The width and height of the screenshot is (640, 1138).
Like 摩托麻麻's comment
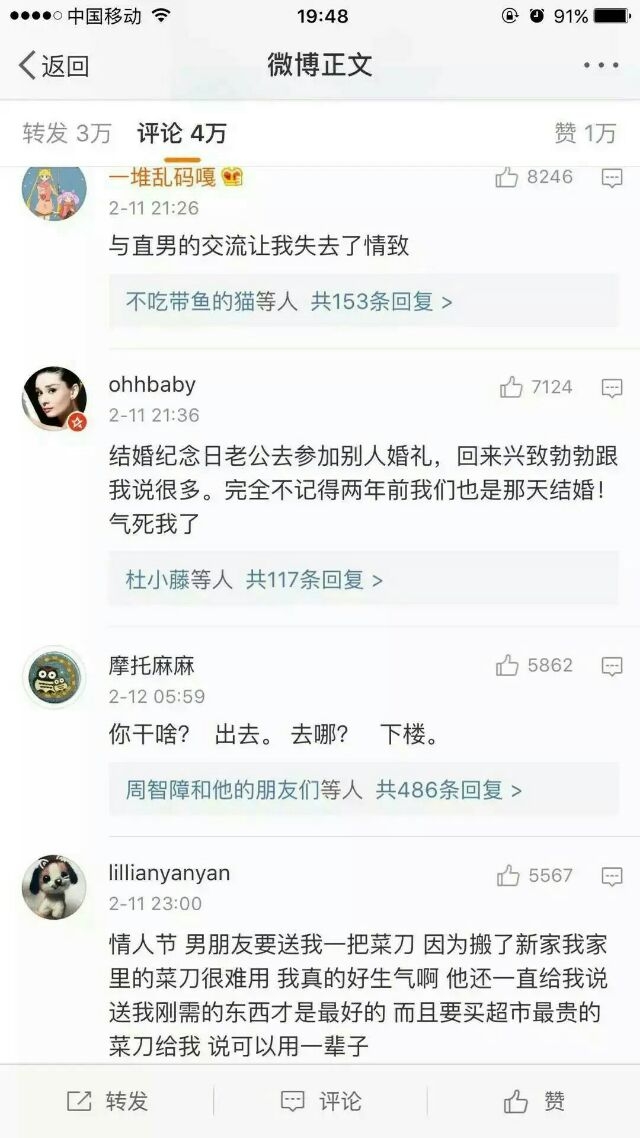coord(534,665)
